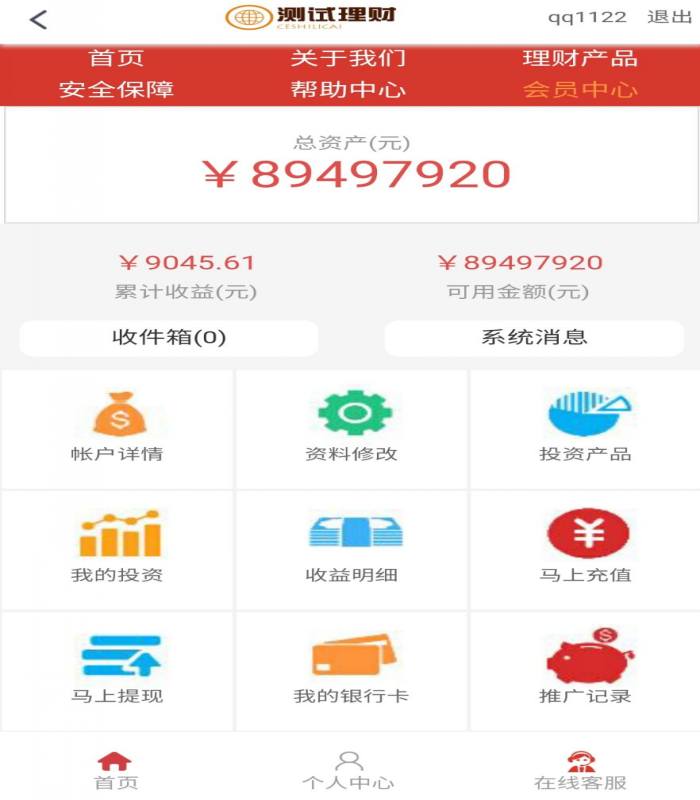This screenshot has height=800, width=700.
Task: Select the 资料修改 tile
Action: 351,429
